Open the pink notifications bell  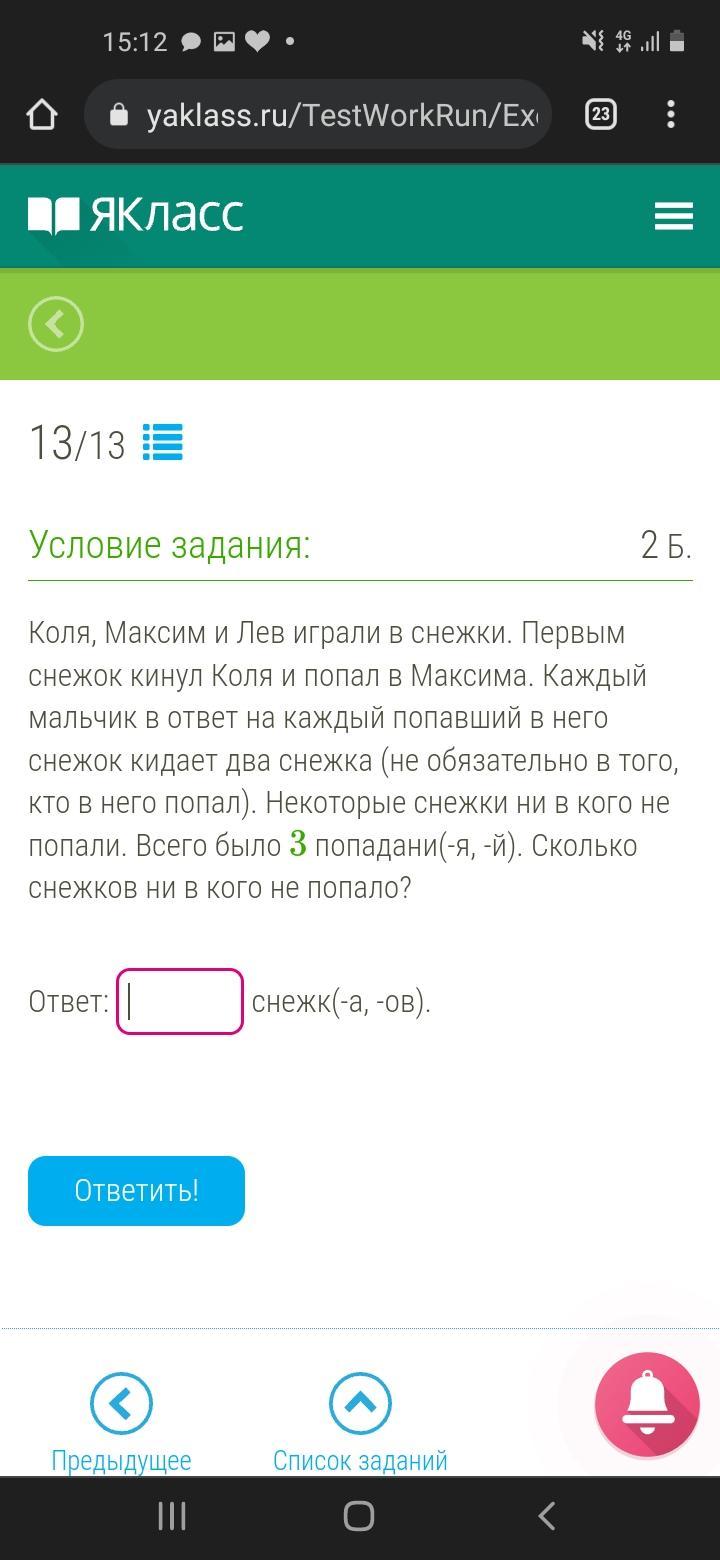[x=647, y=1404]
